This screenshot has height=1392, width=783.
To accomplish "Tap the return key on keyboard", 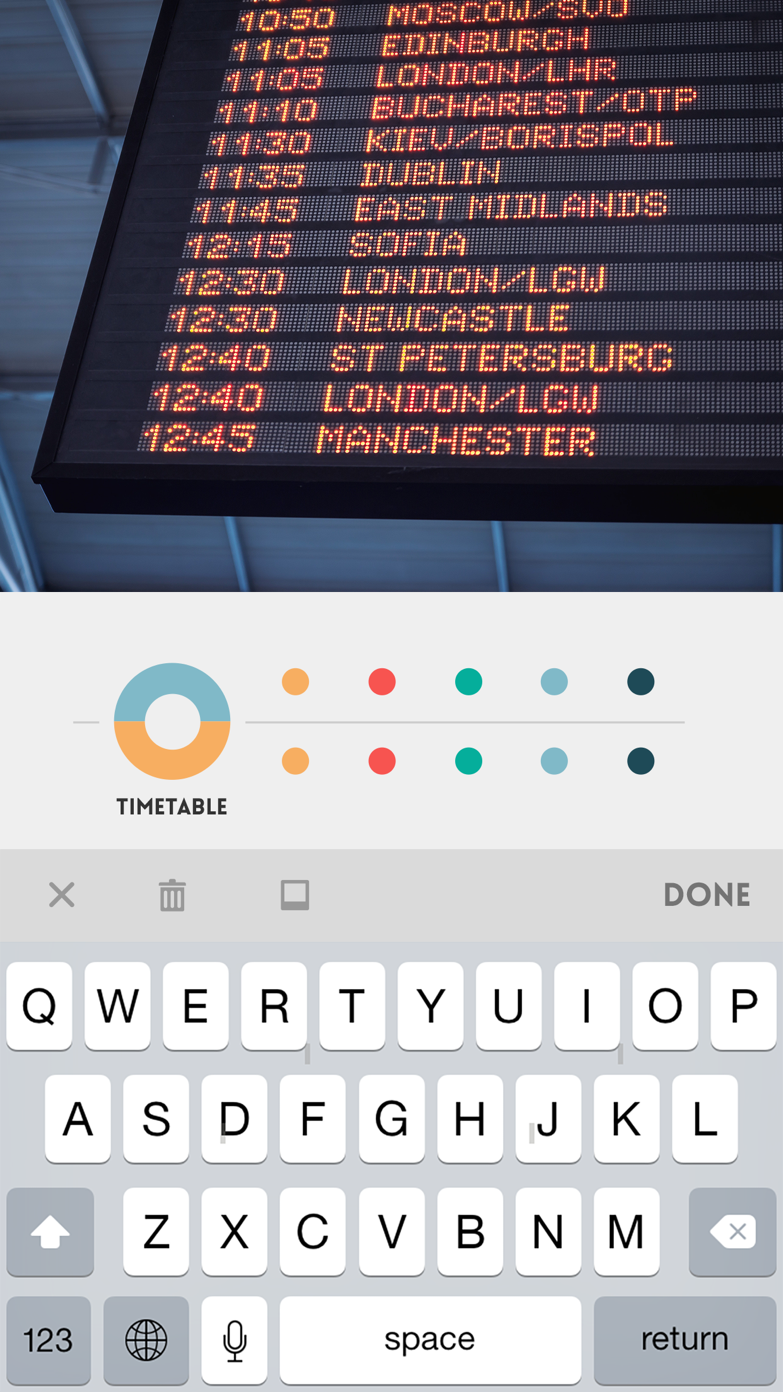I will (684, 1339).
